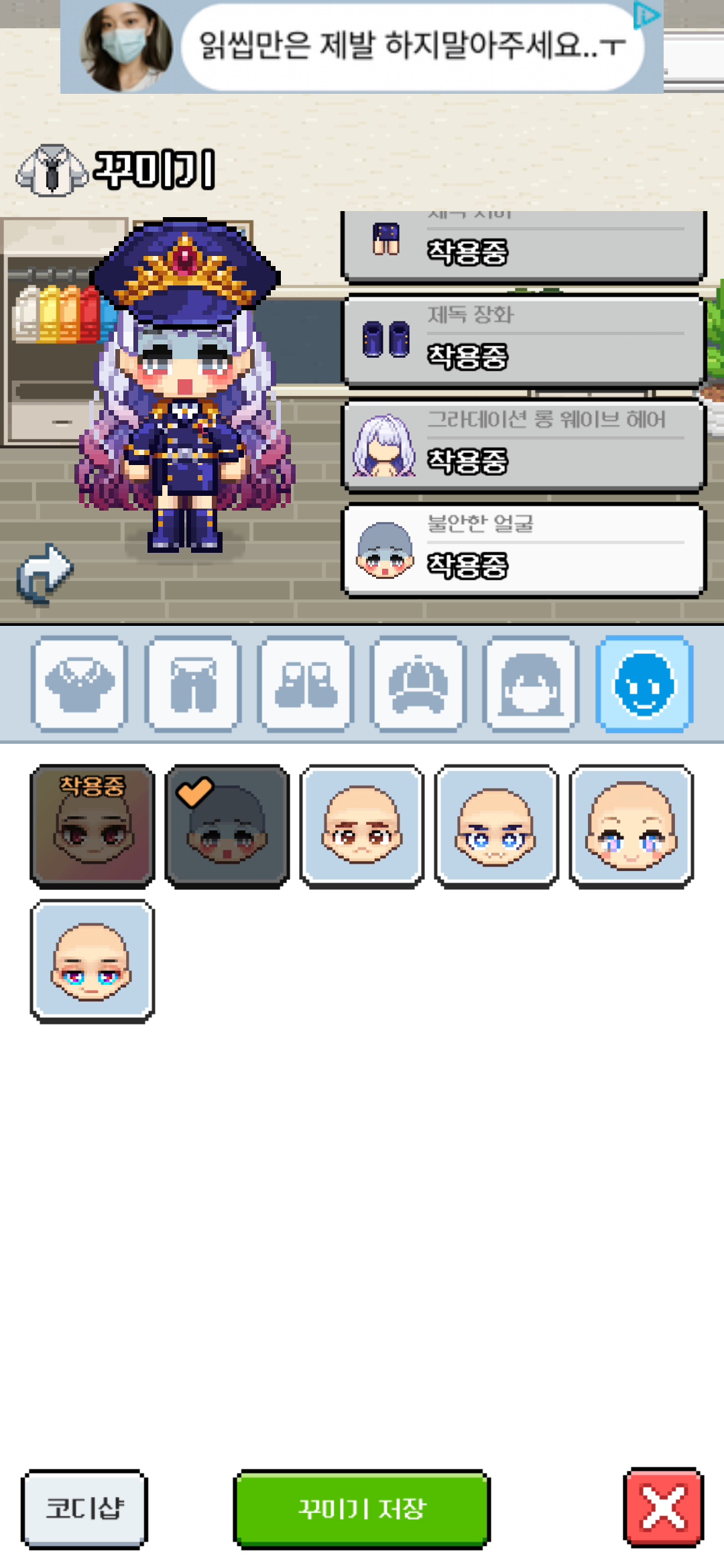The width and height of the screenshot is (724, 1568).
Task: Switch to the shoes category tab
Action: coord(306,683)
